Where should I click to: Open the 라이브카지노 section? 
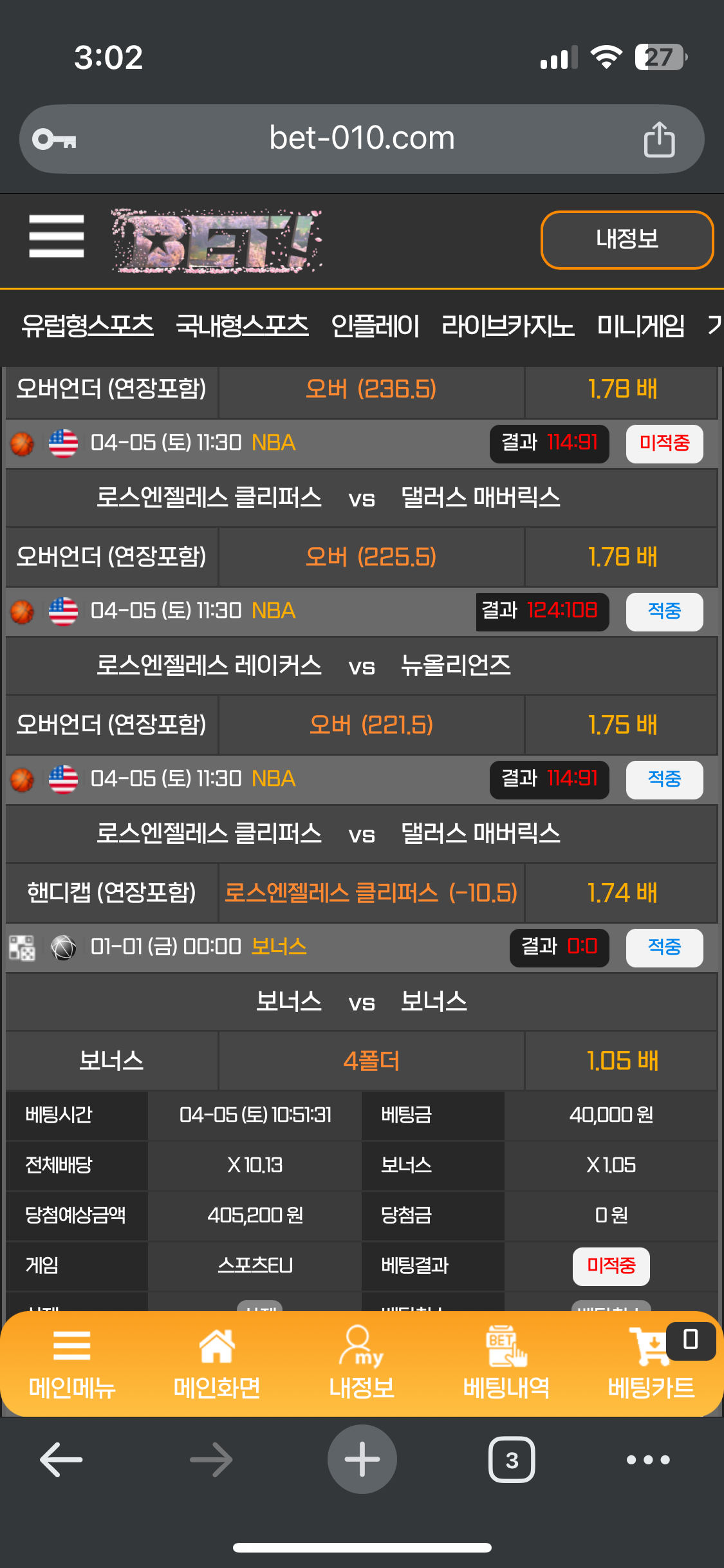click(x=508, y=326)
